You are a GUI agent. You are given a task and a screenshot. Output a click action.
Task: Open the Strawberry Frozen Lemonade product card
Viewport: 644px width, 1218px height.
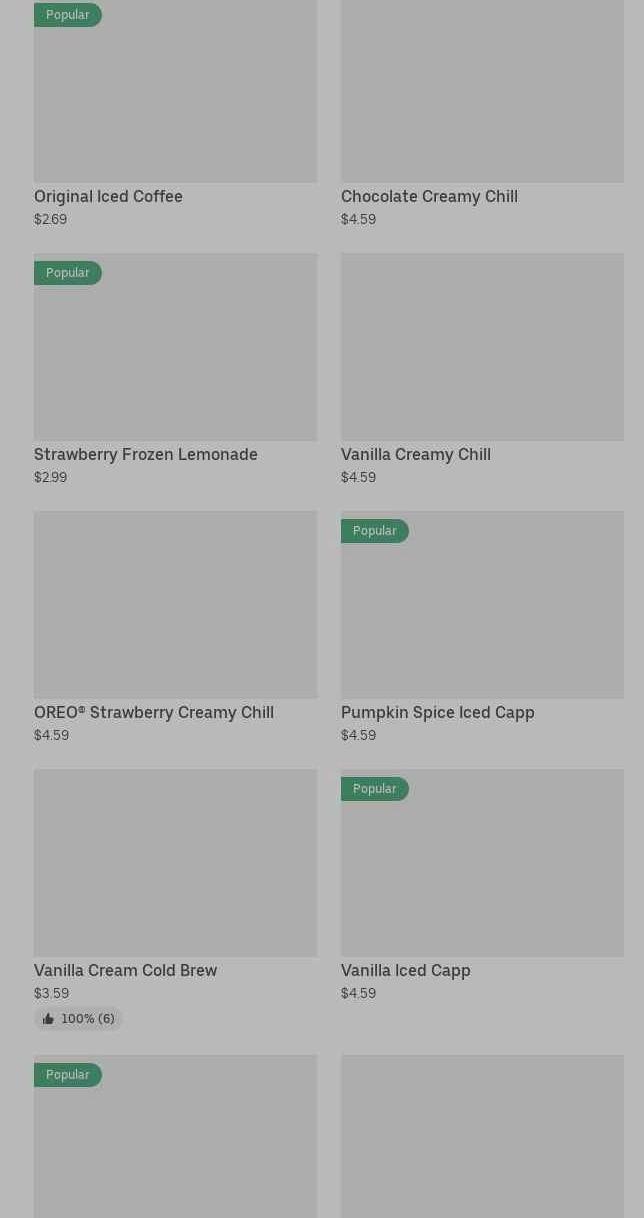tap(175, 350)
